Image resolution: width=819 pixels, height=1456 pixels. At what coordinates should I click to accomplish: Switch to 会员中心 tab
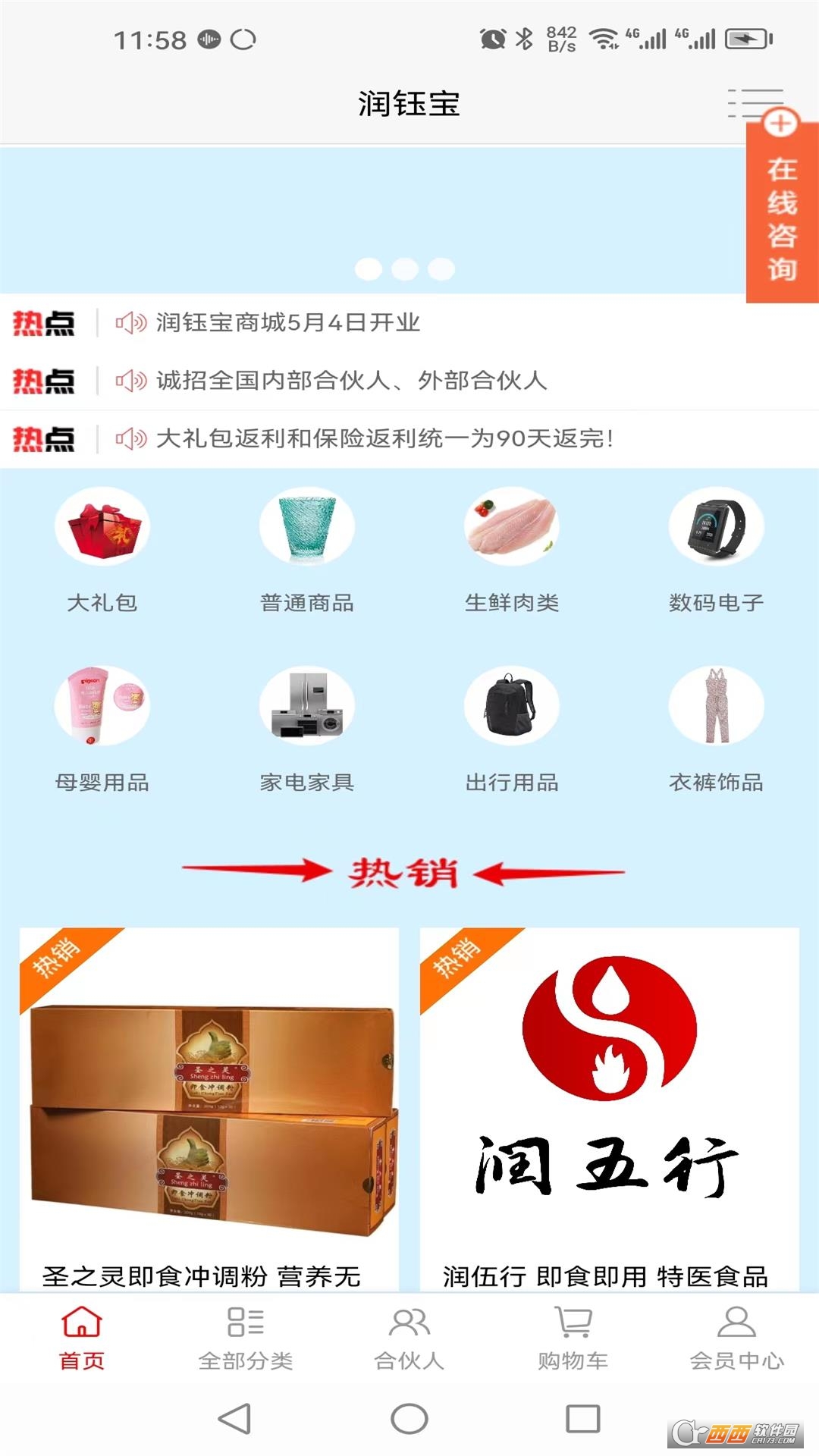pyautogui.click(x=737, y=1338)
